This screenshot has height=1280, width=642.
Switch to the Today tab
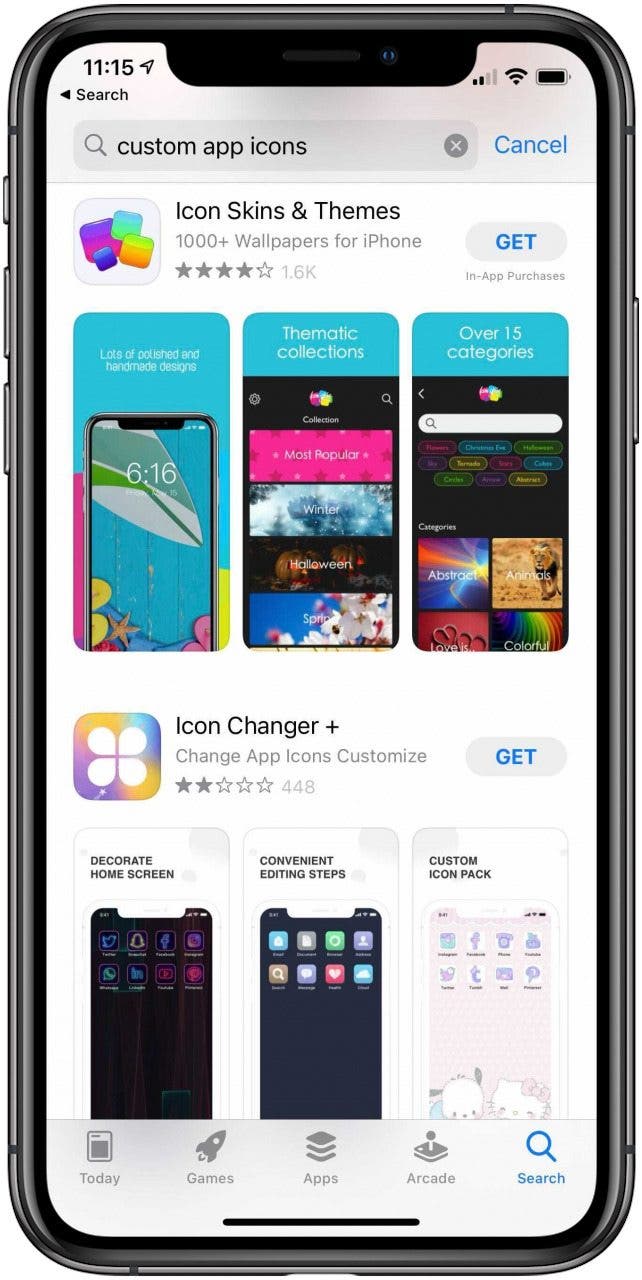[100, 1158]
